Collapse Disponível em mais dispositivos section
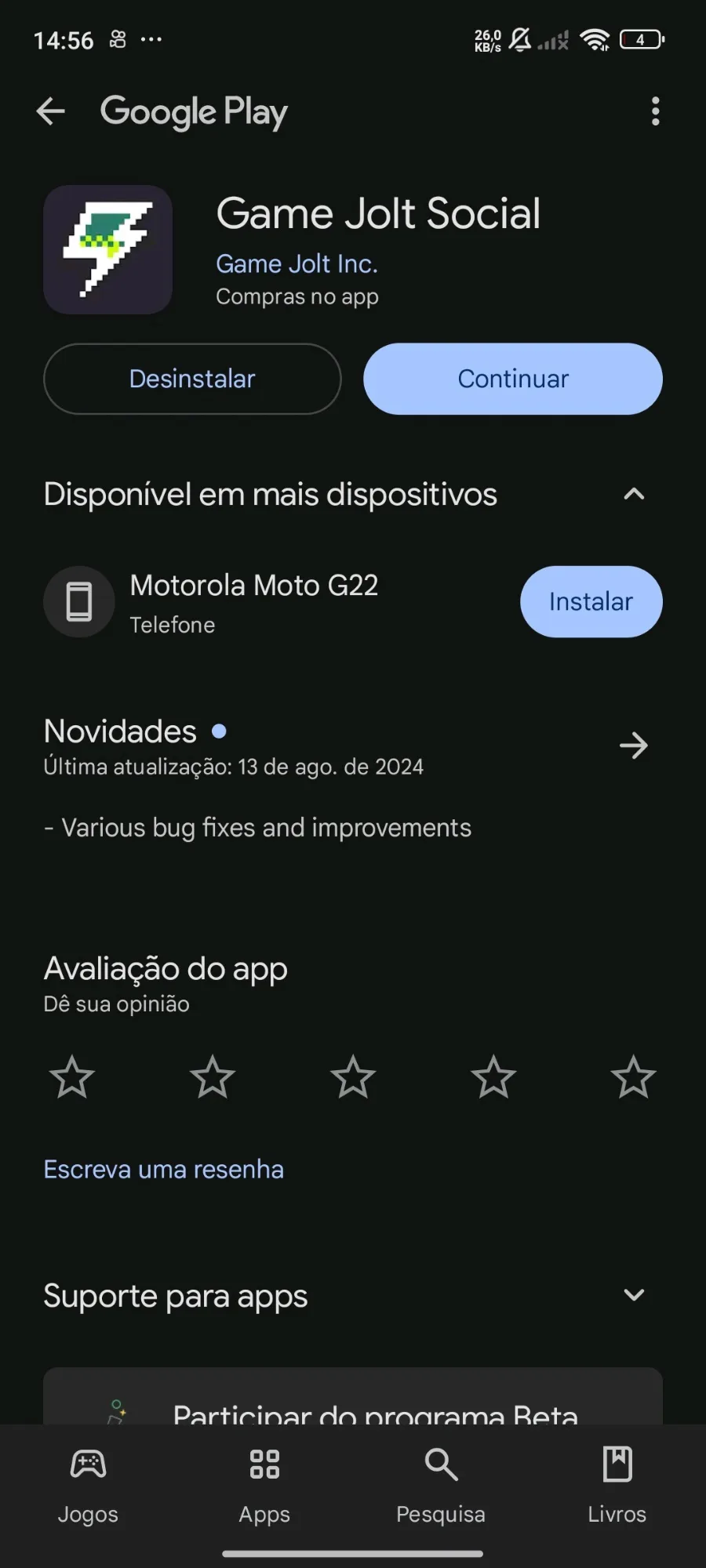 pos(633,494)
